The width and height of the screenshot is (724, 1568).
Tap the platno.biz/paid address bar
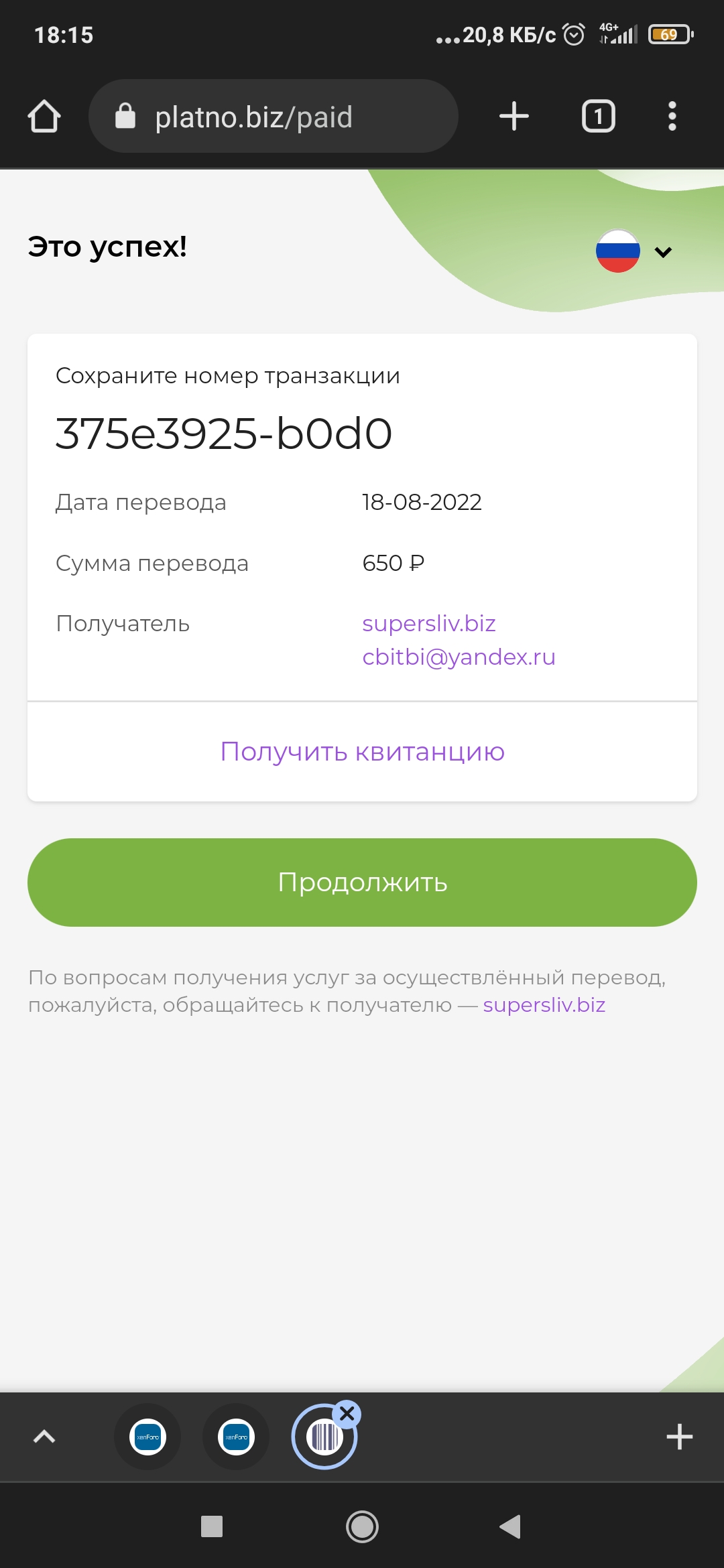click(x=274, y=117)
